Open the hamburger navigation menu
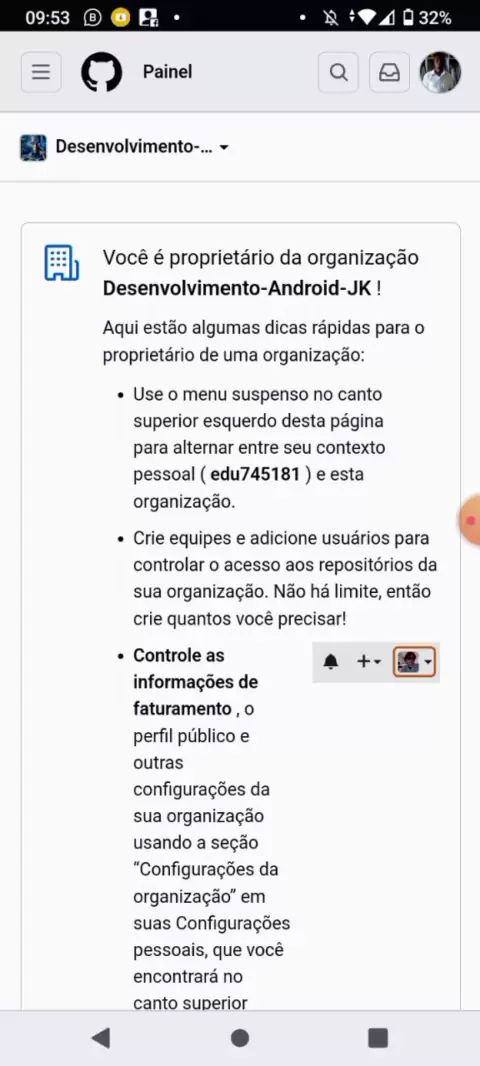Screen dimensions: 480x1066 (x=41, y=72)
